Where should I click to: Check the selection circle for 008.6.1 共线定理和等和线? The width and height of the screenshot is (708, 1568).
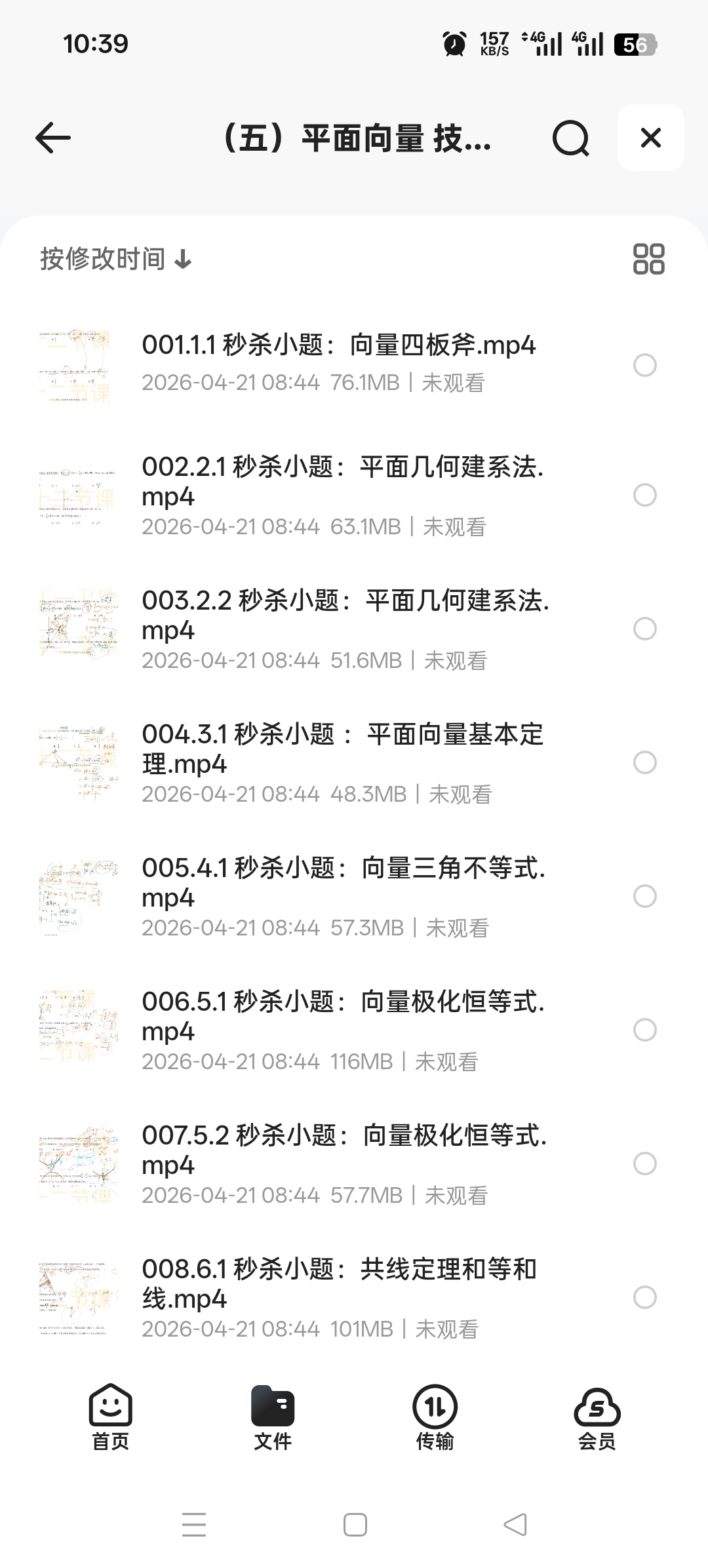tap(645, 1297)
